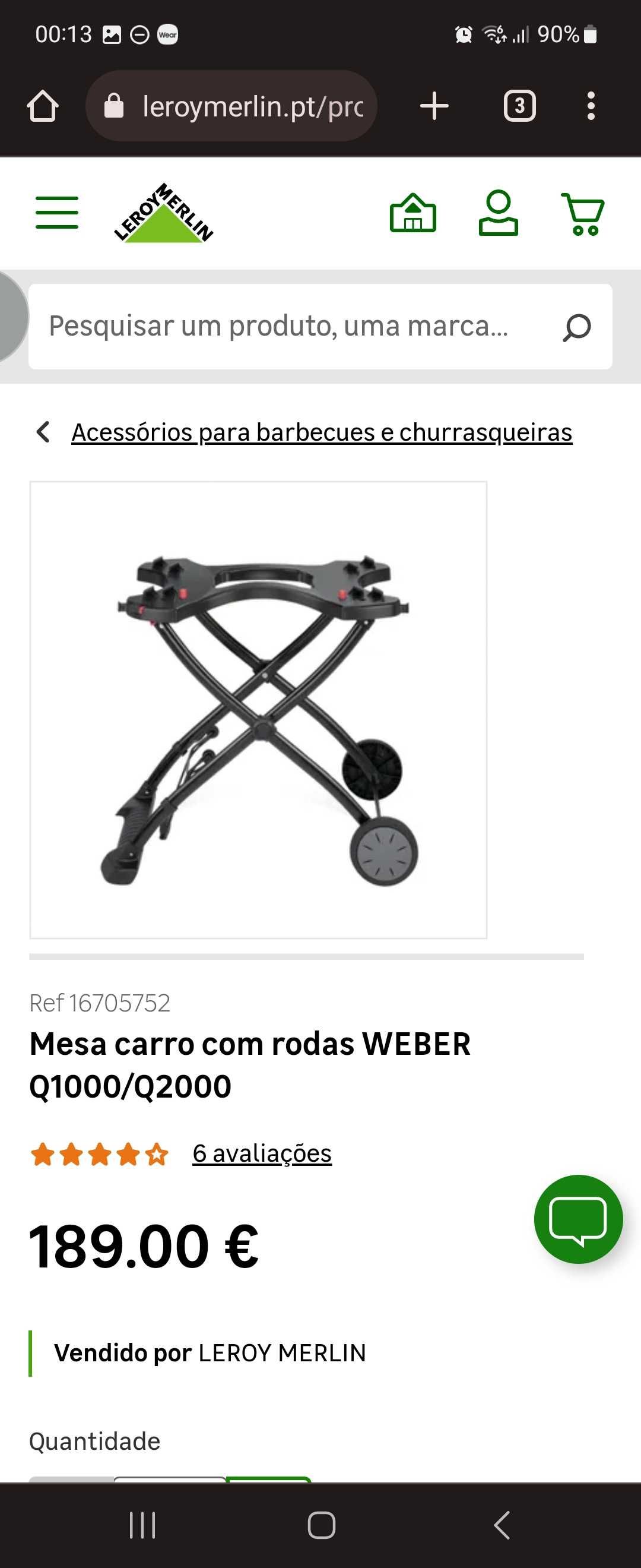This screenshot has height=1568, width=641.
Task: Start a chat with the green bubble
Action: point(577,1219)
